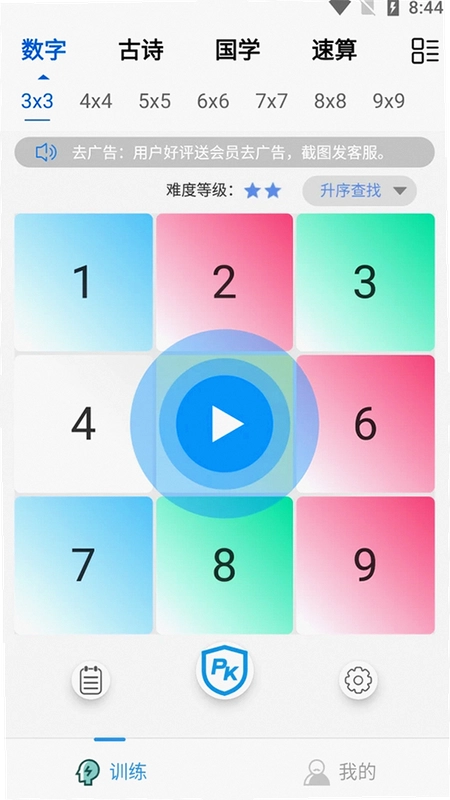
Task: Go to the 我的 tab
Action: coord(340,772)
